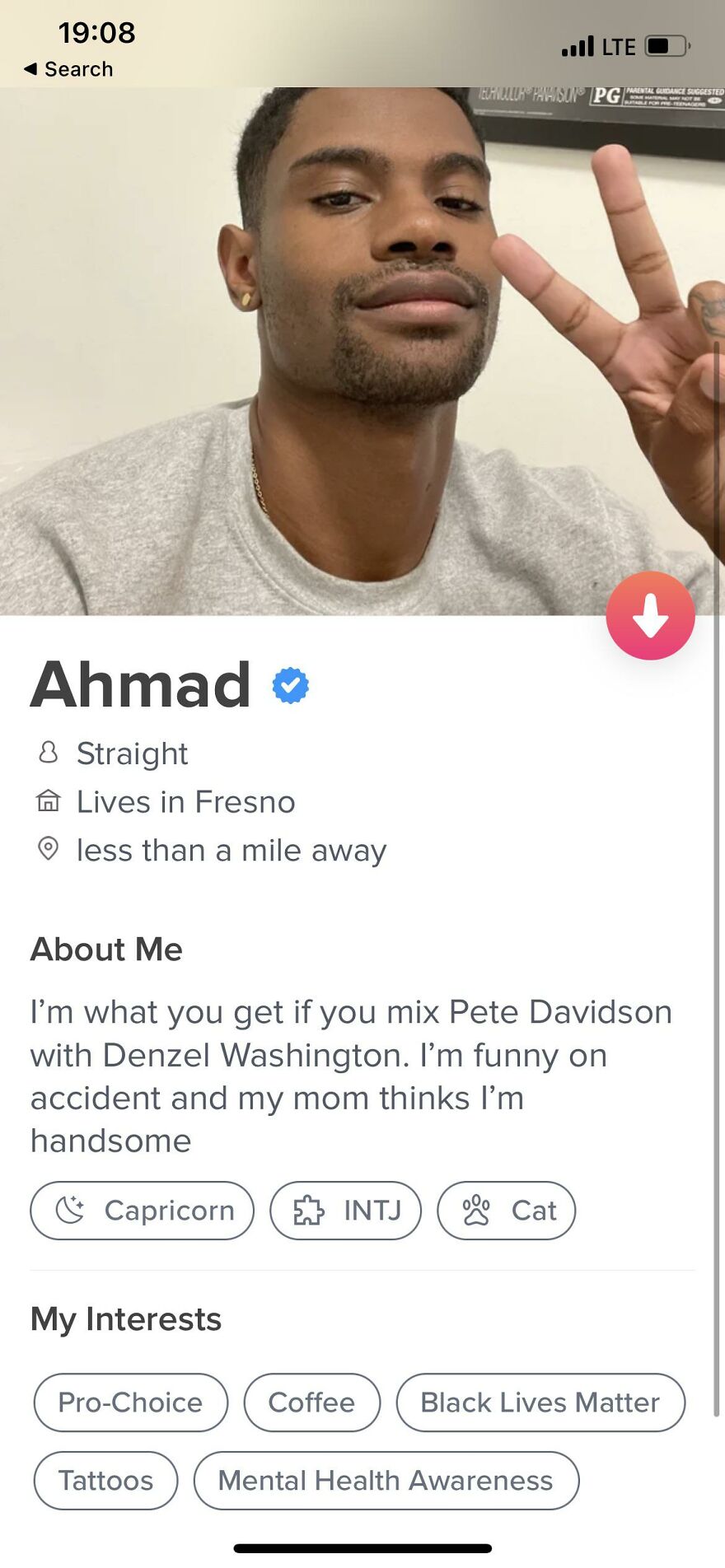The width and height of the screenshot is (725, 1568).
Task: Open the About Me section heading
Action: [x=105, y=949]
